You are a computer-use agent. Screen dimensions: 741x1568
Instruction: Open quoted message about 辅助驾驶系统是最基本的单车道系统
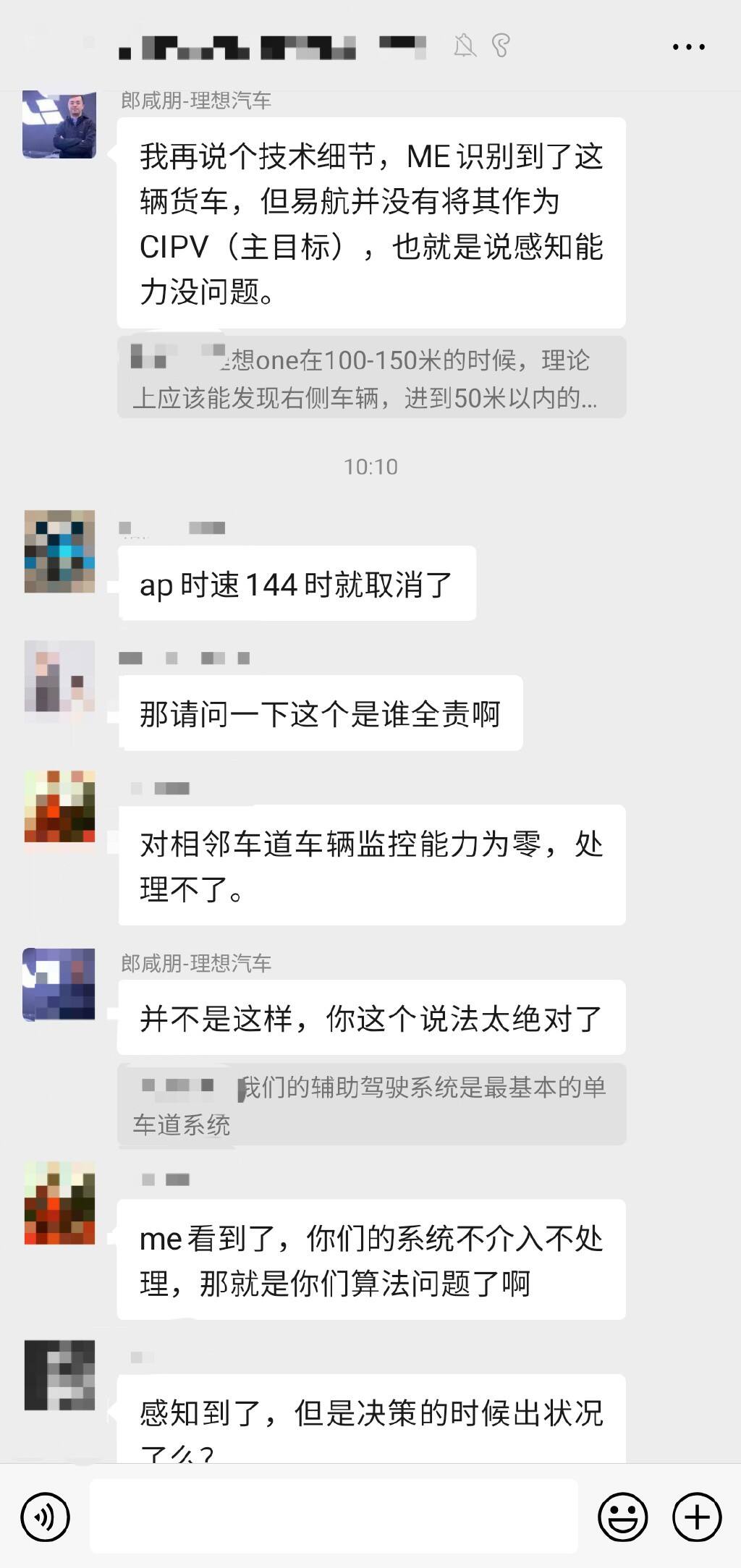click(x=371, y=1105)
